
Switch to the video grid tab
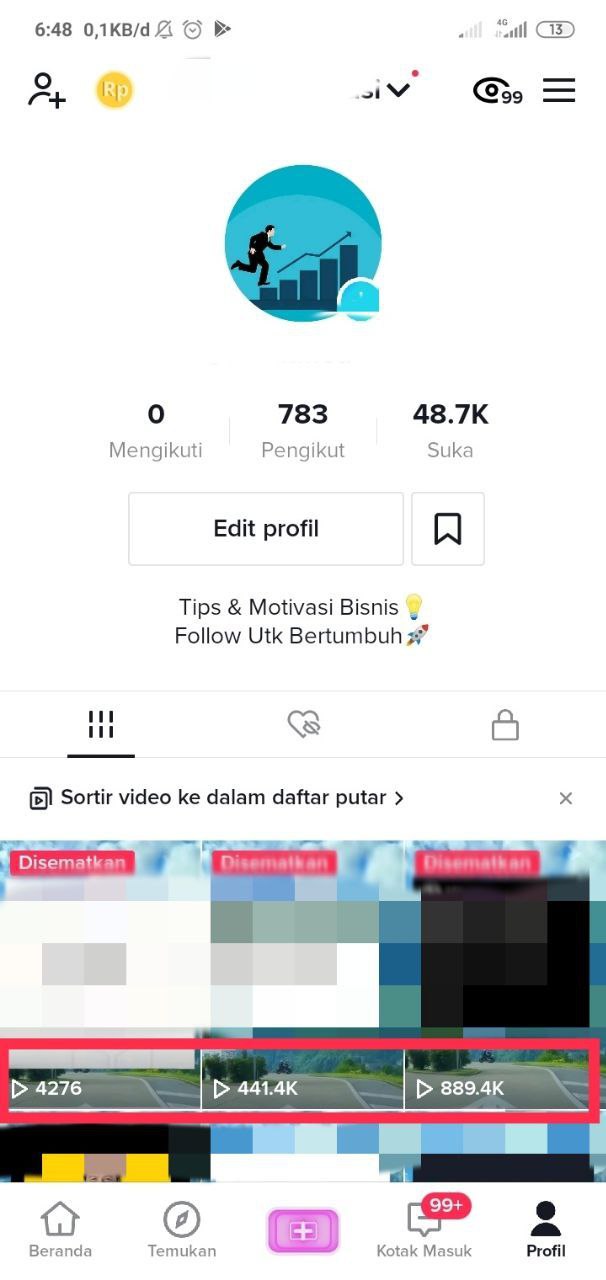(101, 725)
